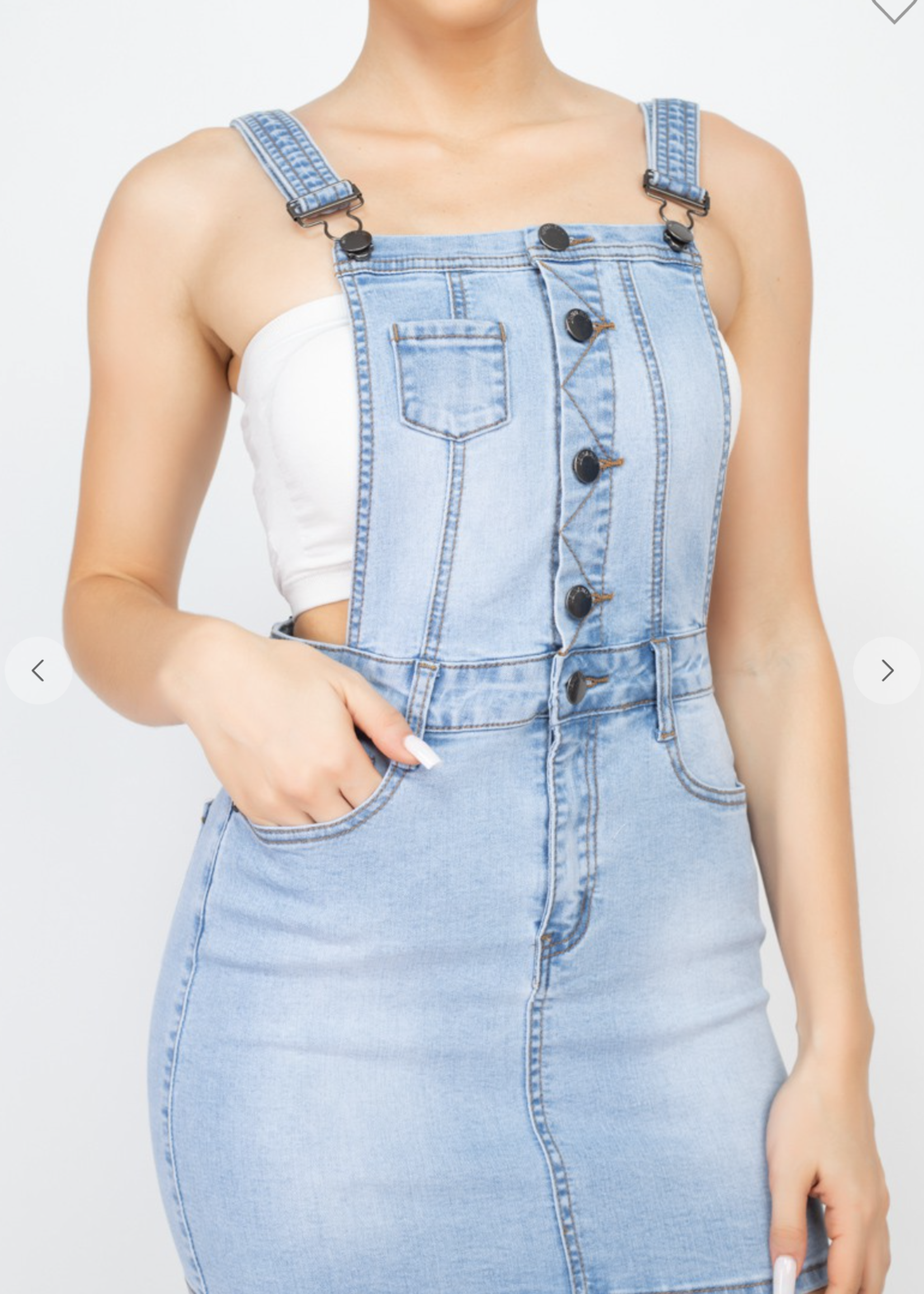Viewport: 924px width, 1294px height.
Task: Go to the previous product photo
Action: point(38,670)
